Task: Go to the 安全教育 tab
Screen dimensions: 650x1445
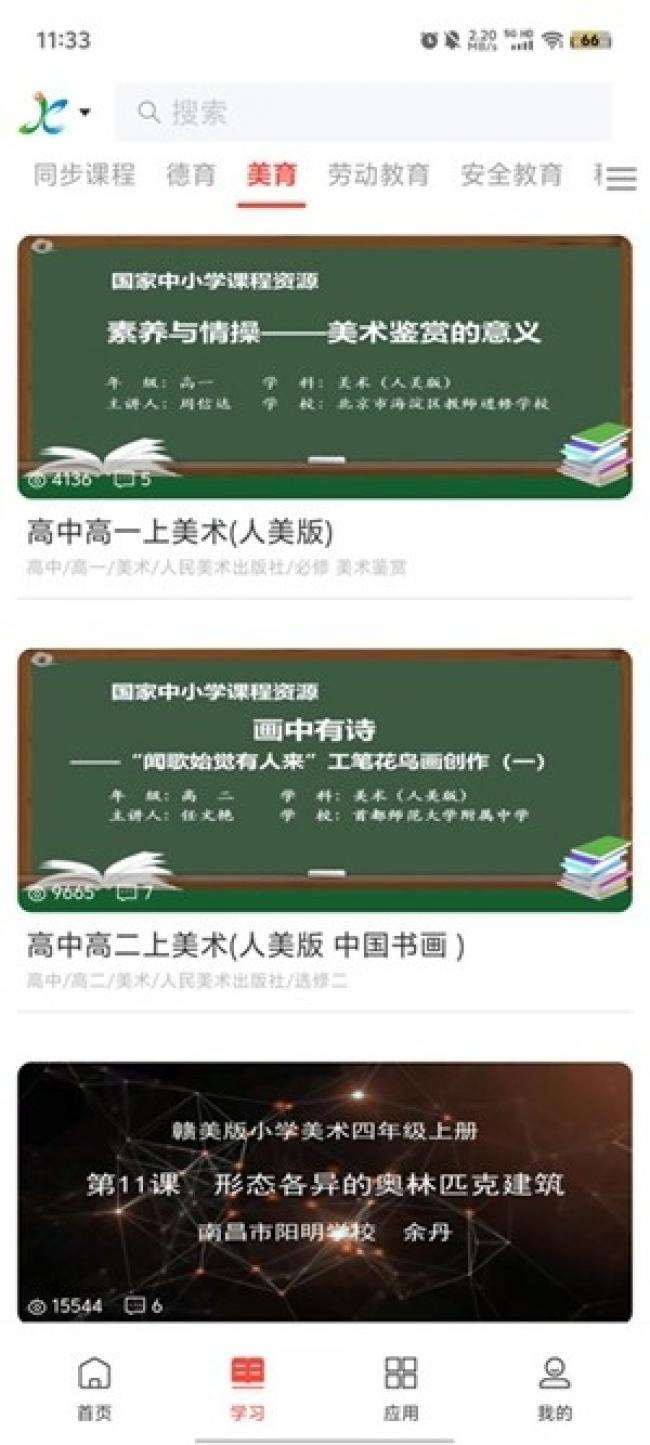Action: (511, 175)
